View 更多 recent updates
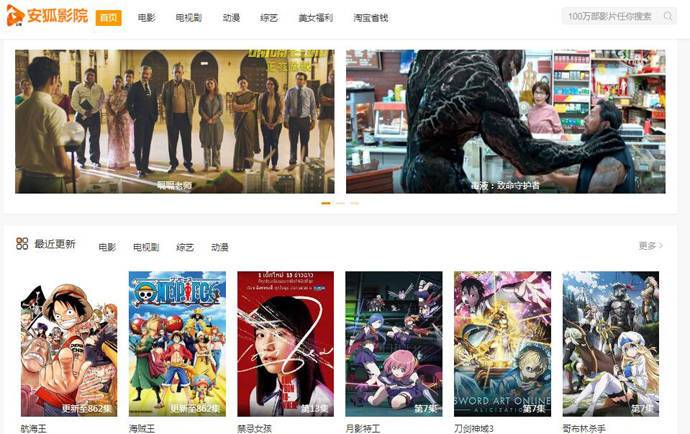The width and height of the screenshot is (690, 434). (x=650, y=246)
